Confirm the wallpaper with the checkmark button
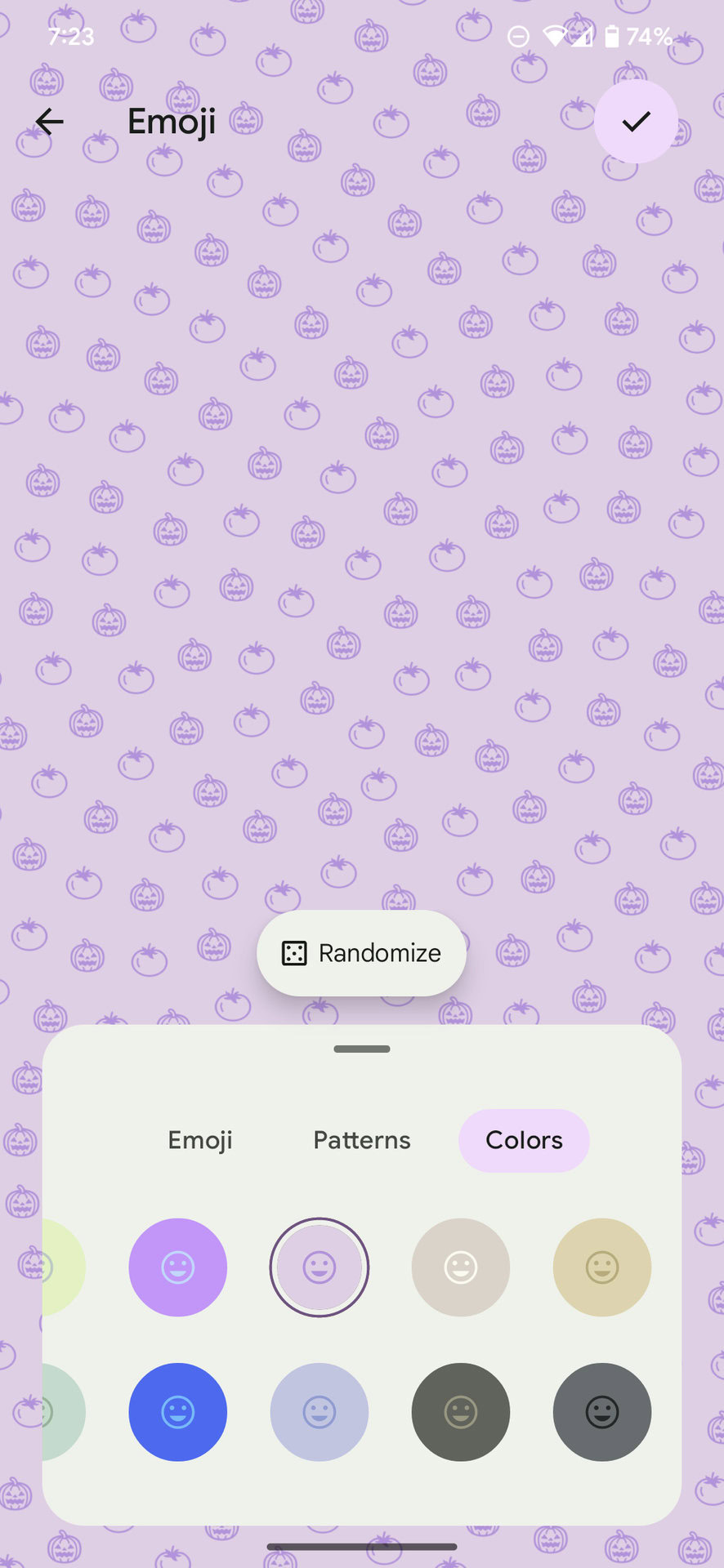Viewport: 724px width, 1568px height. click(x=635, y=122)
